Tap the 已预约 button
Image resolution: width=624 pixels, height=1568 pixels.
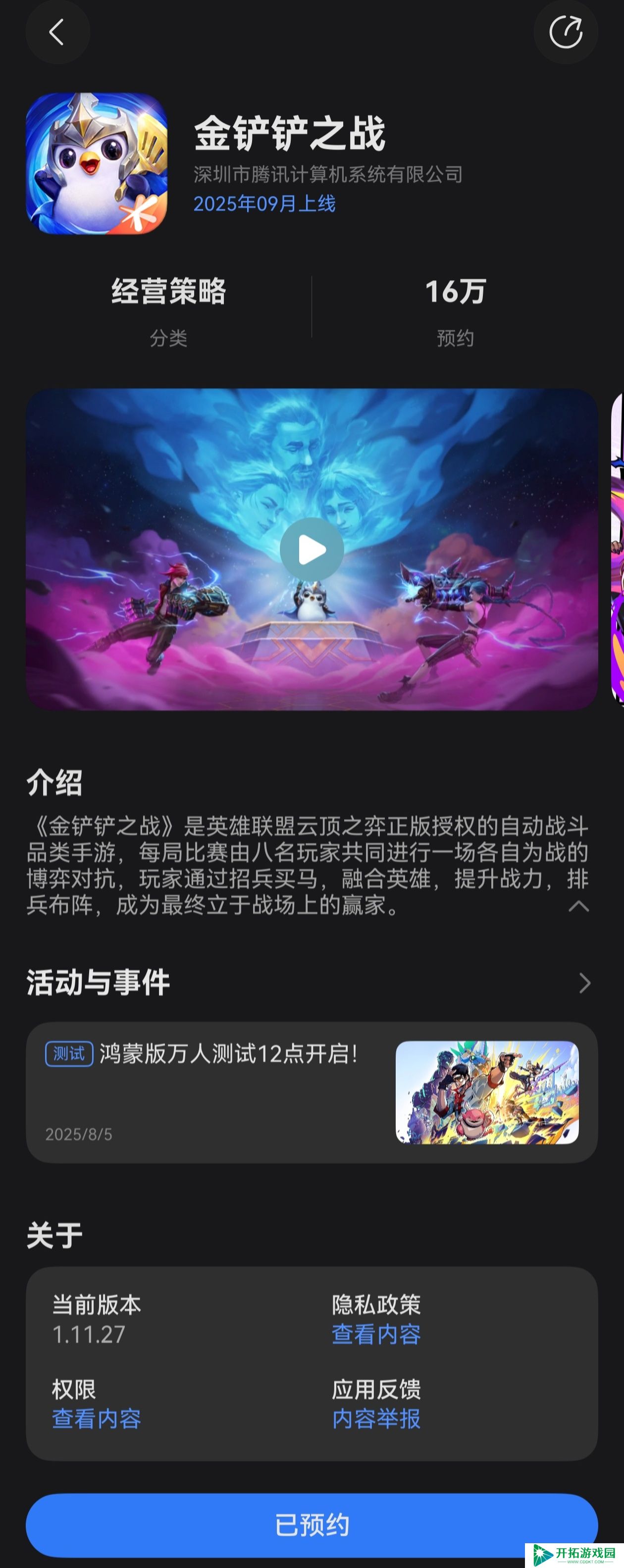pos(312,1524)
